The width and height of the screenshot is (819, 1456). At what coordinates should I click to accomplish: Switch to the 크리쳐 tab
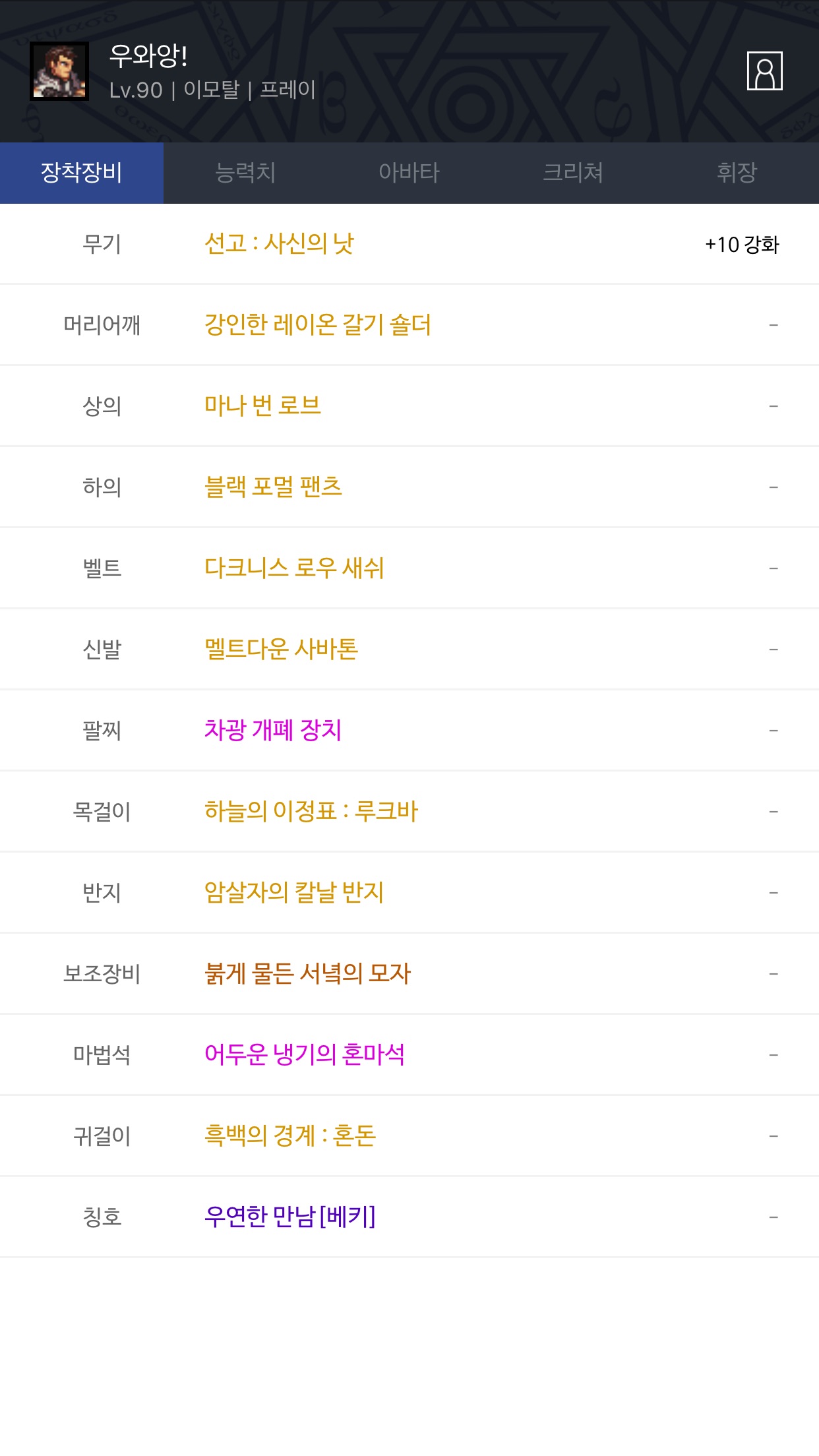(572, 173)
